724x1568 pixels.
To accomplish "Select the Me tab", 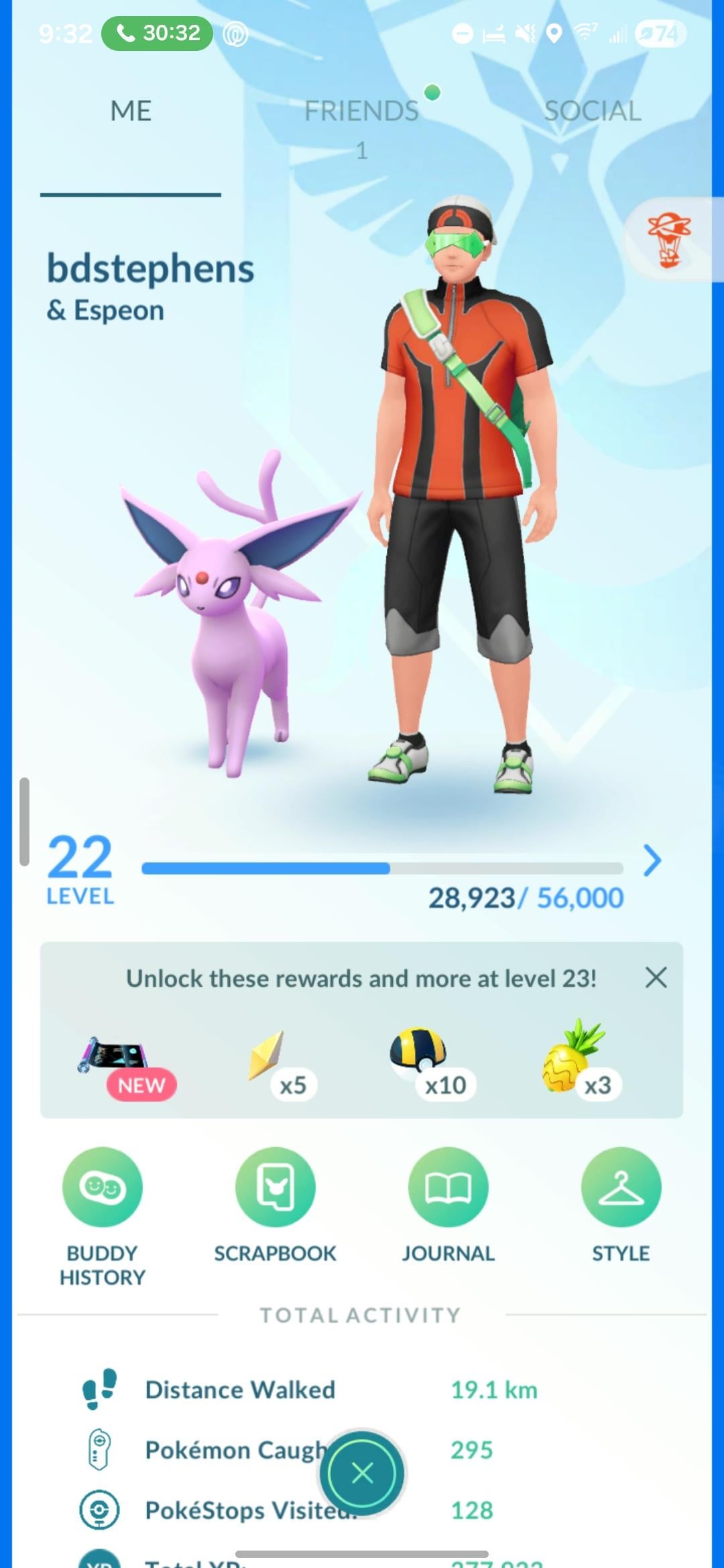I will coord(131,111).
